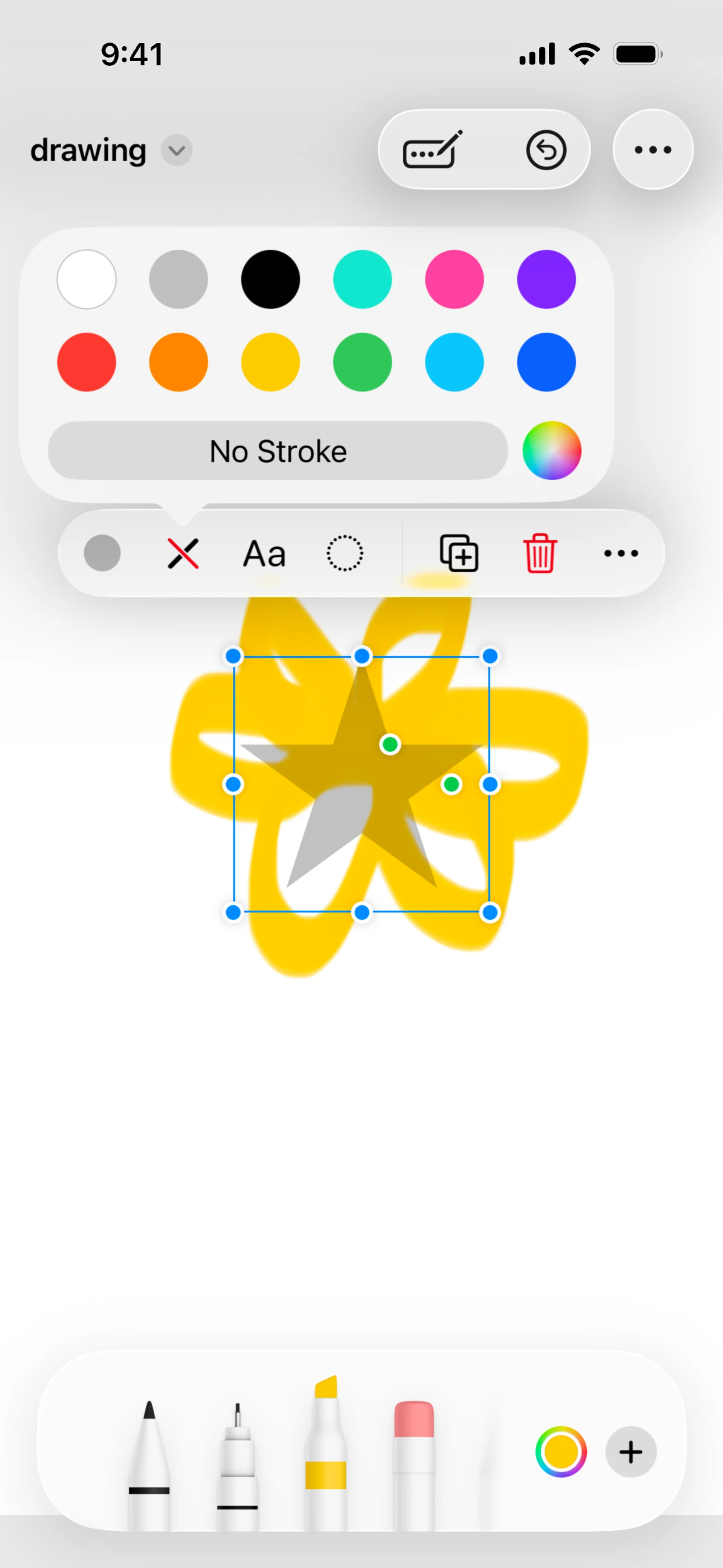
Task: Undo the last action
Action: pos(546,150)
